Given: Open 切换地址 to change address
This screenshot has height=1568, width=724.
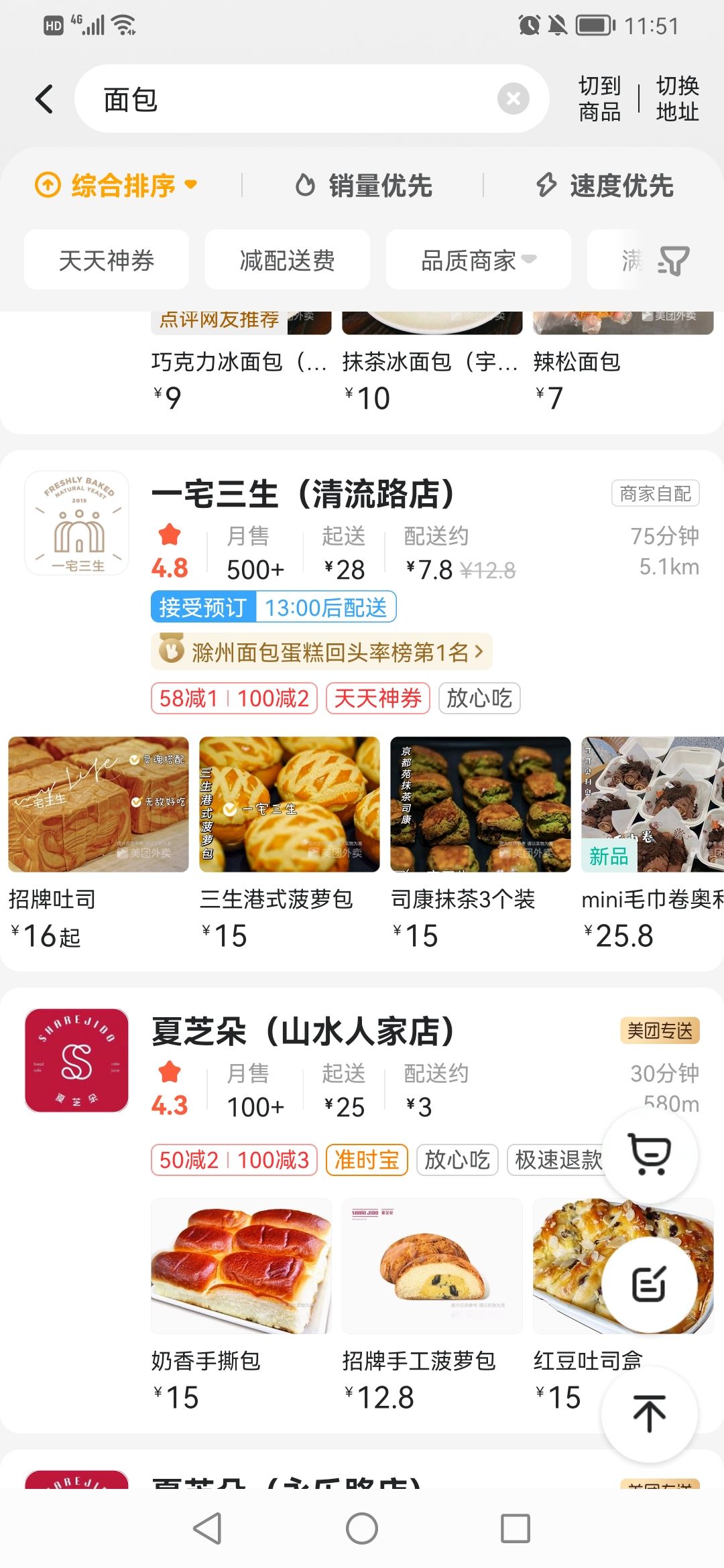Looking at the screenshot, I should coord(677,99).
